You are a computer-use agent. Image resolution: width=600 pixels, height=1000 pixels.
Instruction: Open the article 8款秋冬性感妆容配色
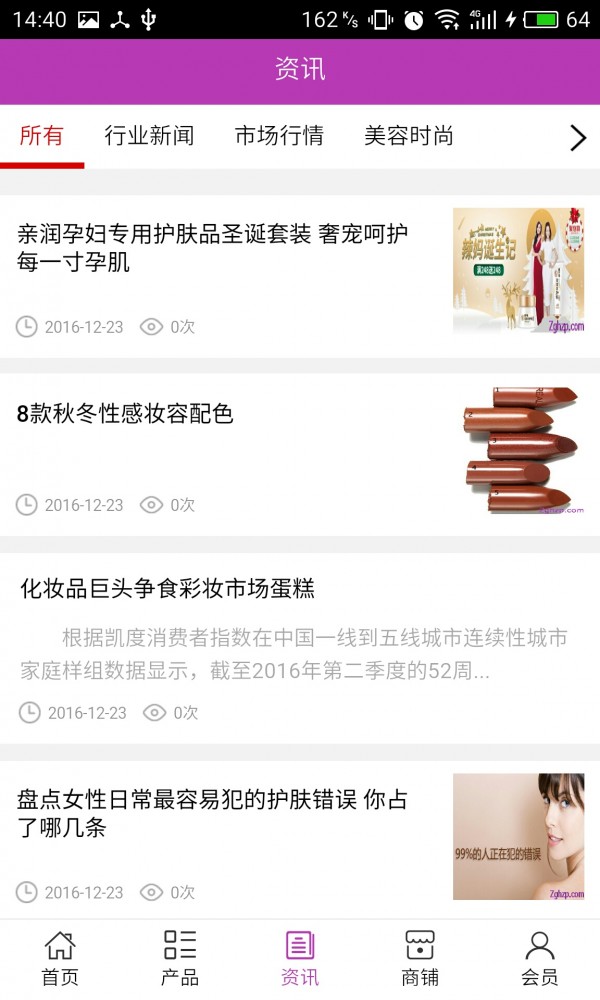coord(125,414)
